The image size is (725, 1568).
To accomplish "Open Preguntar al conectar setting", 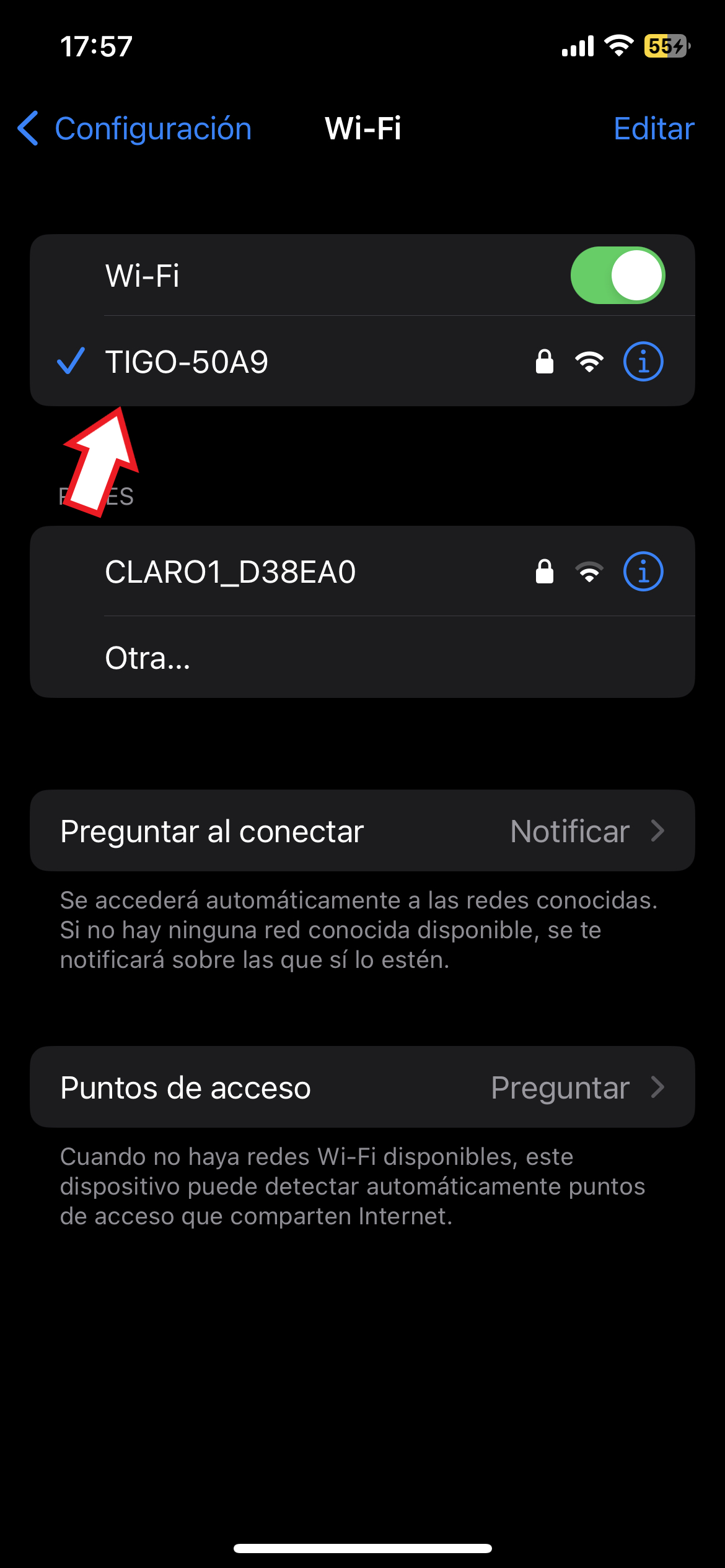I will pyautogui.click(x=362, y=831).
